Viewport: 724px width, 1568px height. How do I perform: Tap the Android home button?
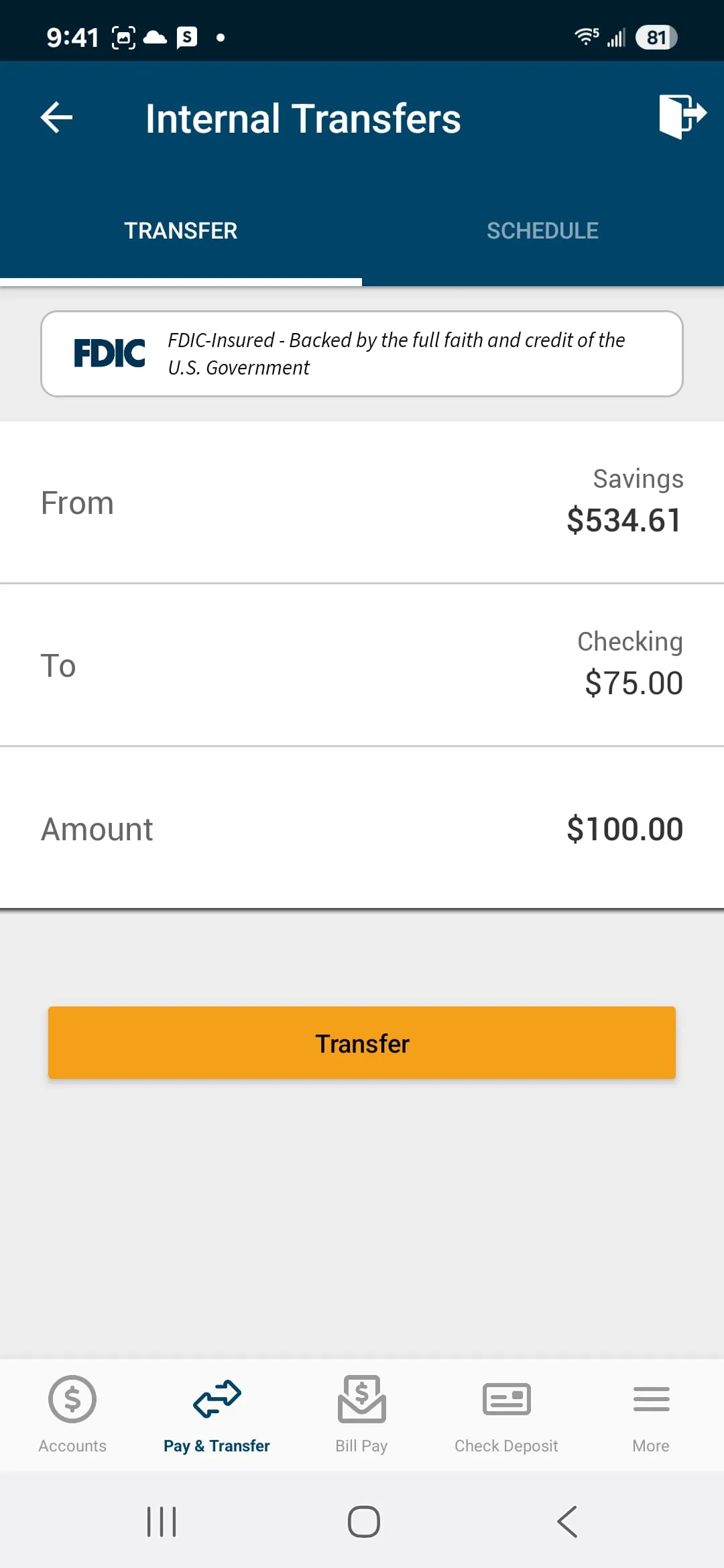click(362, 1521)
